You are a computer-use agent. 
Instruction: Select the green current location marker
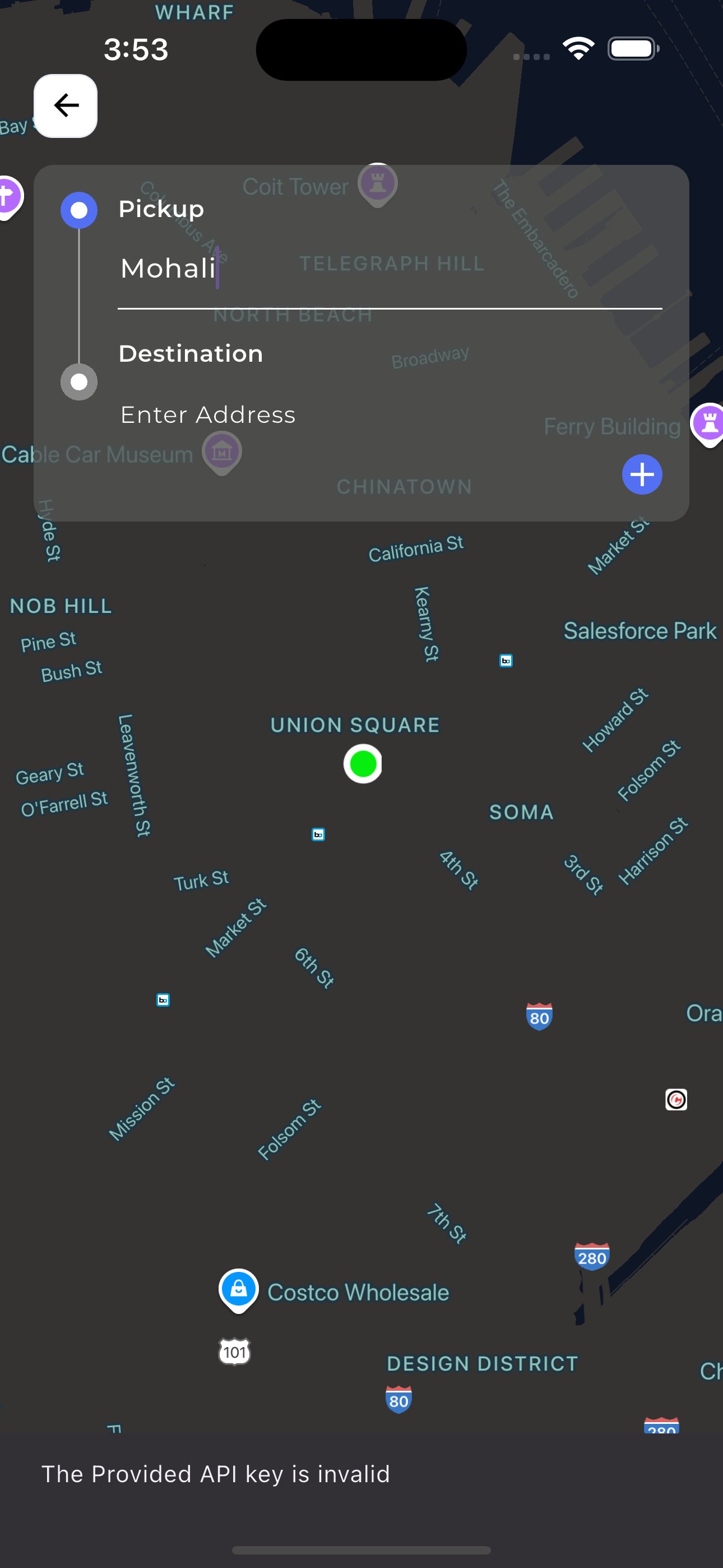(363, 764)
